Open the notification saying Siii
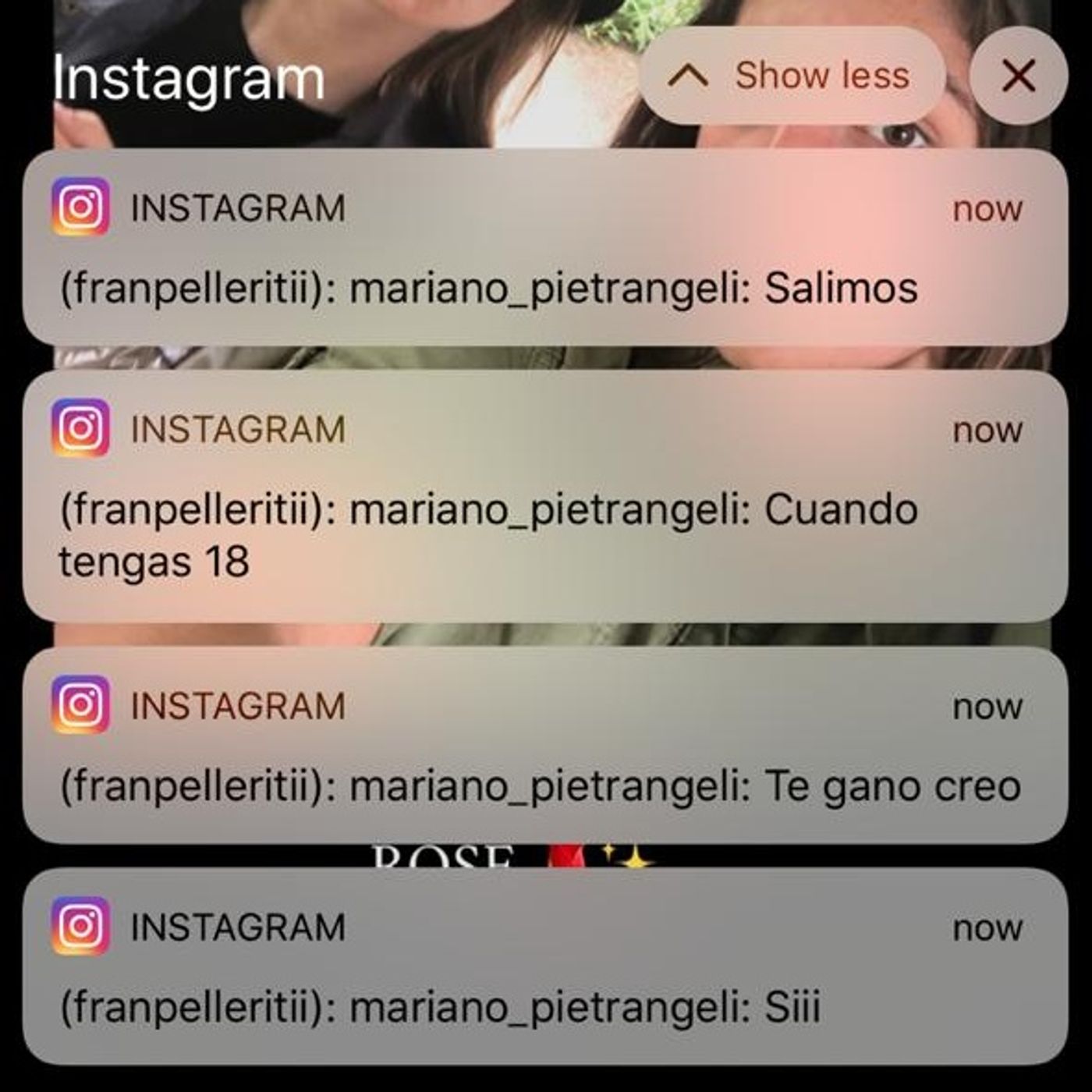This screenshot has height=1092, width=1092. pyautogui.click(x=544, y=966)
